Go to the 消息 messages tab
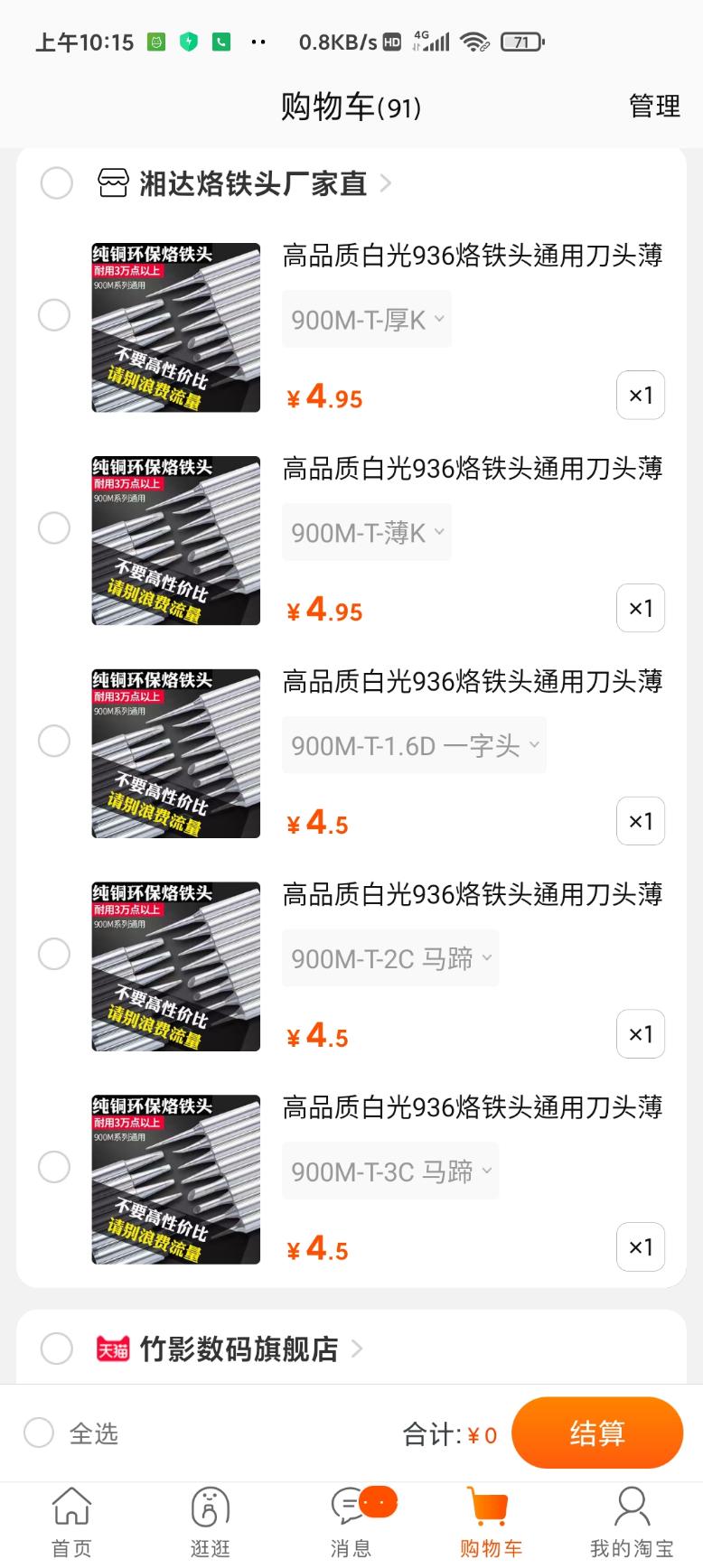This screenshot has width=703, height=1568. click(x=351, y=1523)
